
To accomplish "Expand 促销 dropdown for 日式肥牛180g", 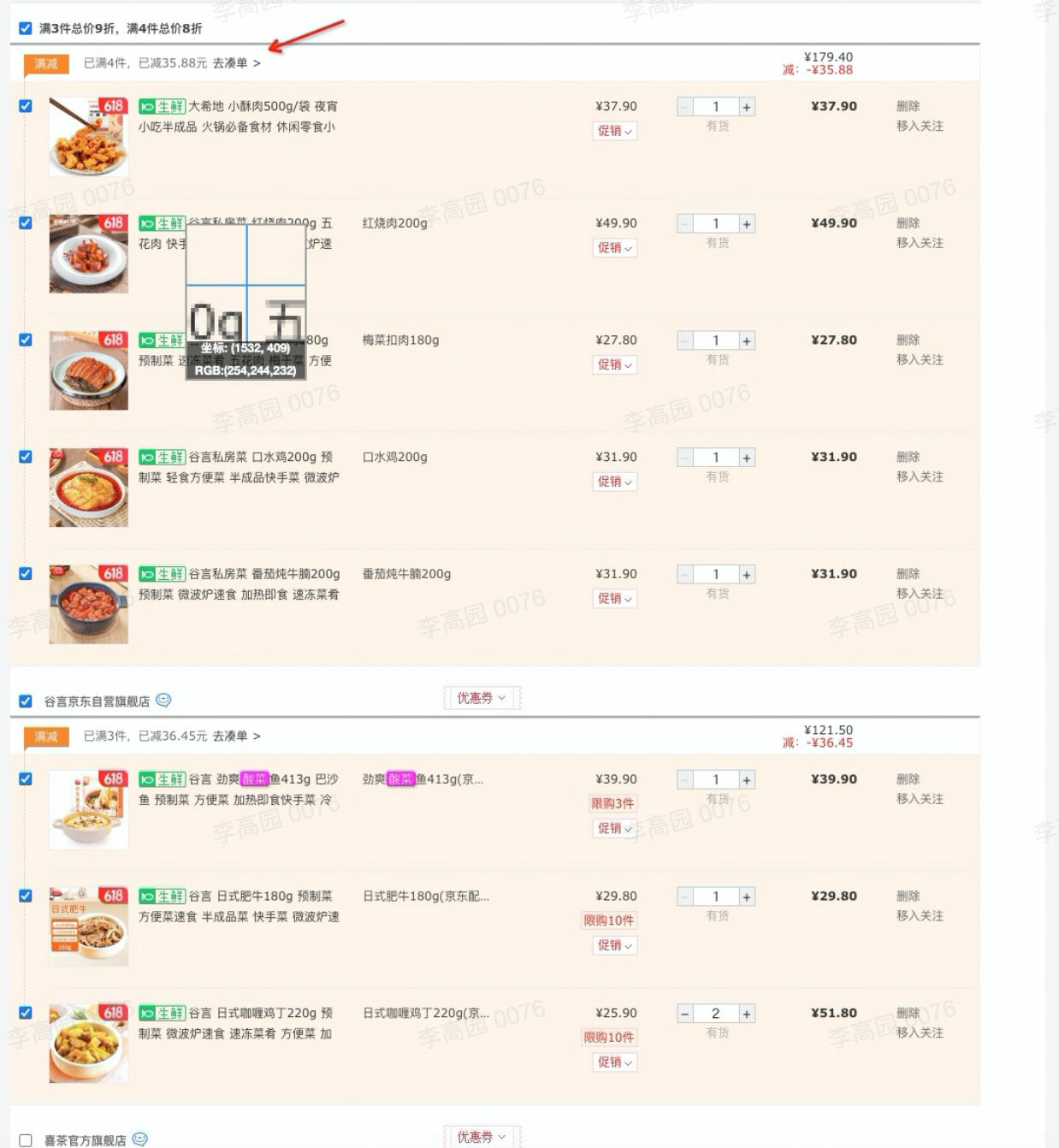I will [615, 945].
